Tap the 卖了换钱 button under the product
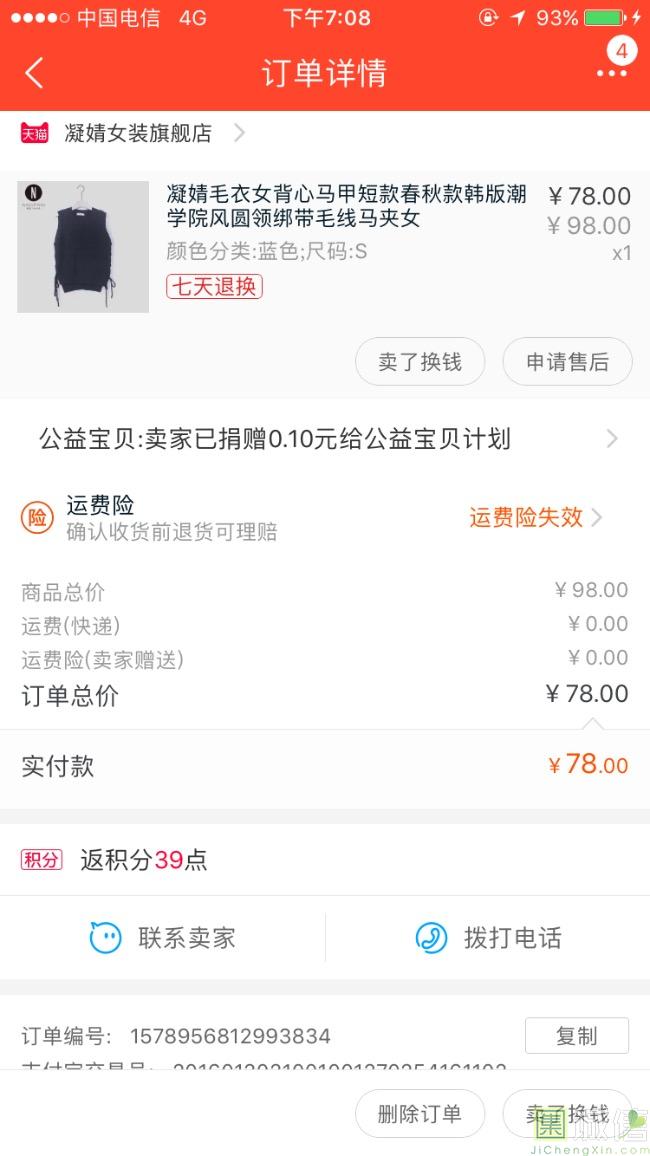This screenshot has width=650, height=1156. pyautogui.click(x=420, y=362)
